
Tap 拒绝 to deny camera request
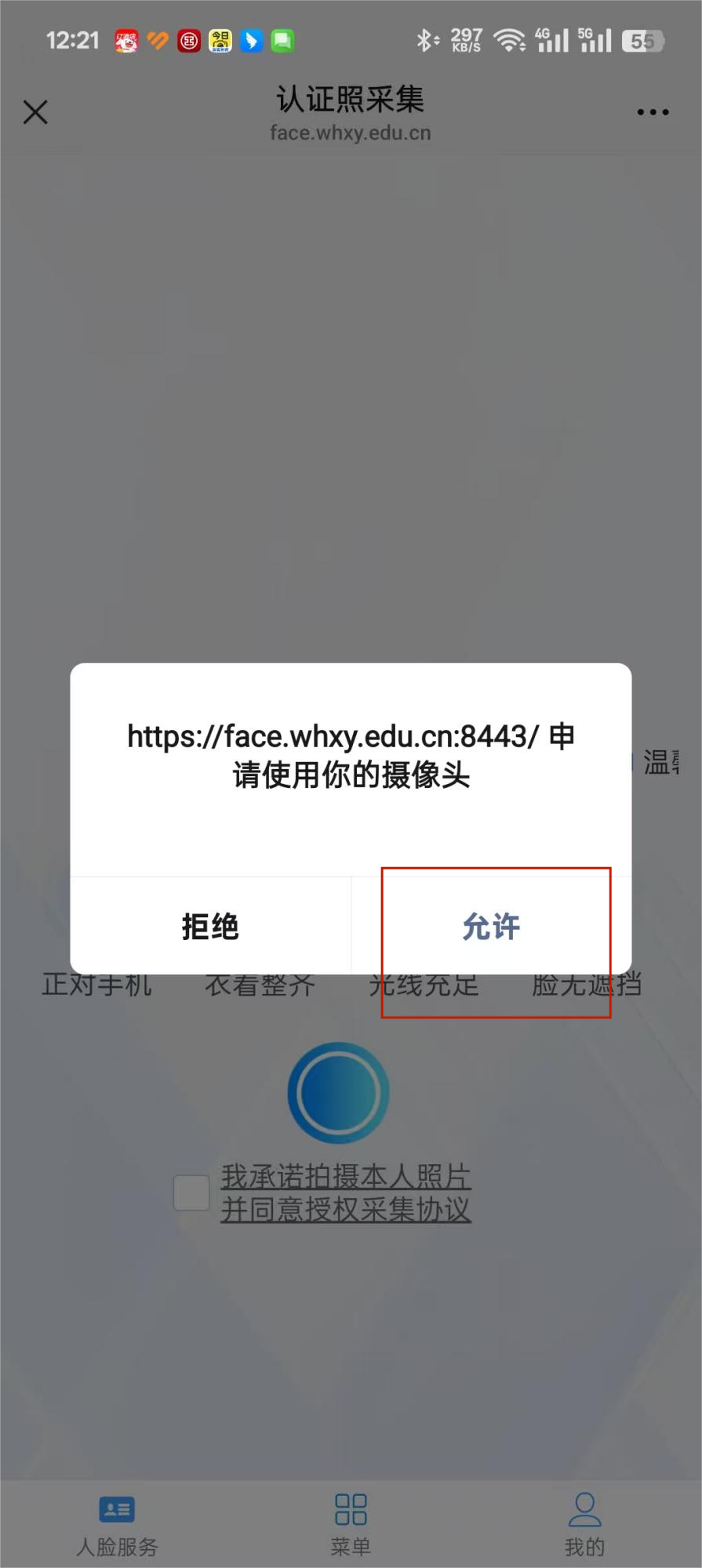(210, 926)
